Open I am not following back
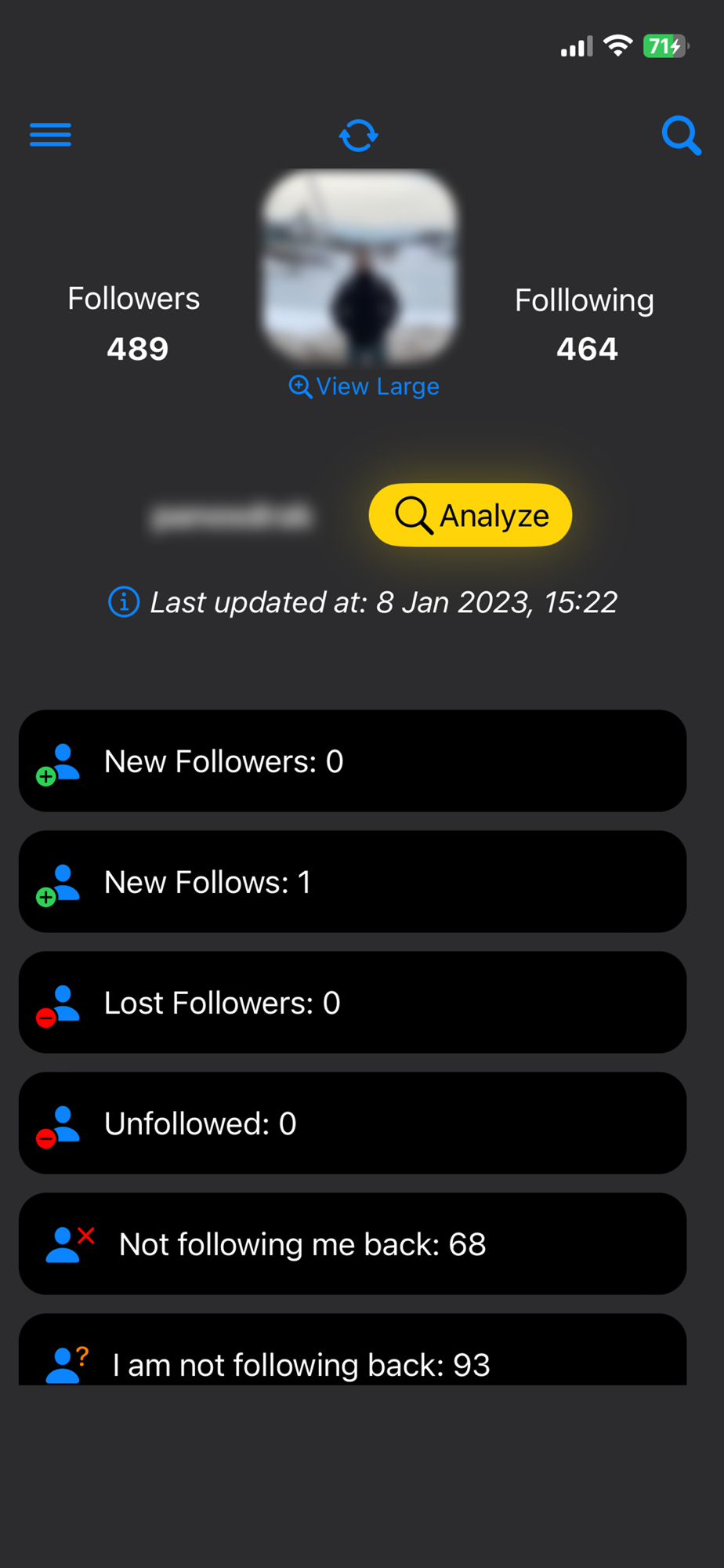The image size is (724, 1568). click(353, 1349)
